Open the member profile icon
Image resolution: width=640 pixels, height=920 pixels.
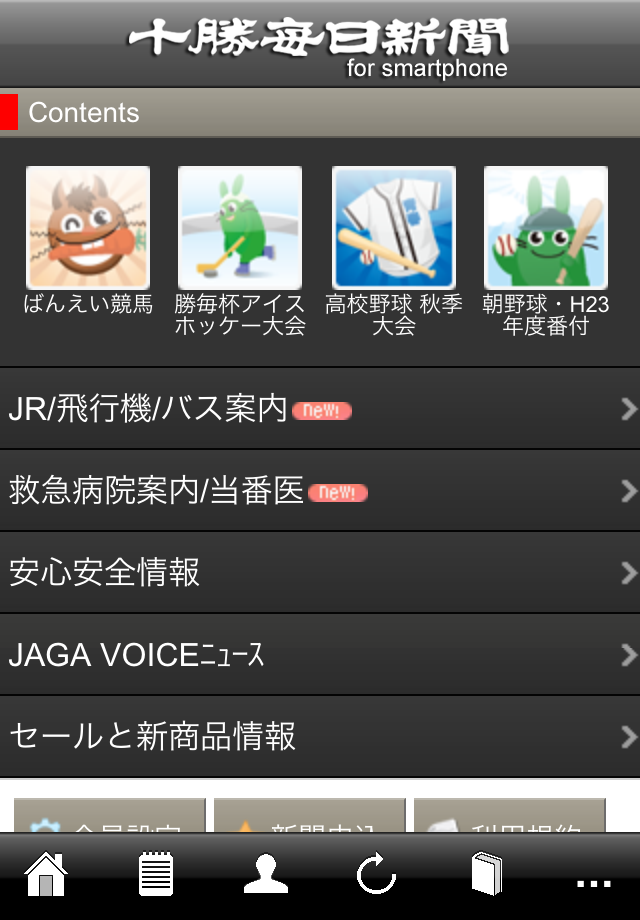click(x=265, y=874)
